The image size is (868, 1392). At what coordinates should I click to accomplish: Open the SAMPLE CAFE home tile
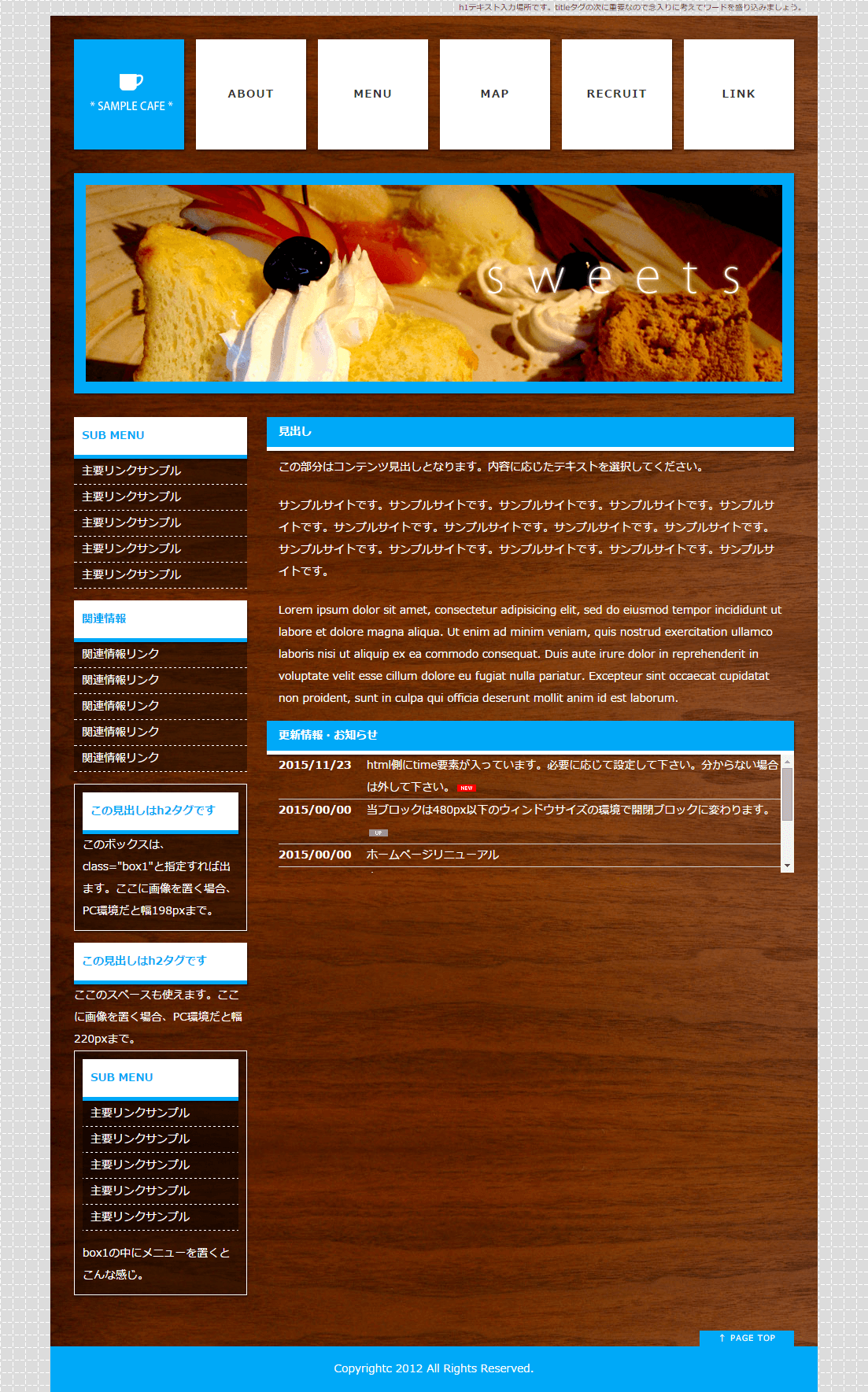click(129, 94)
